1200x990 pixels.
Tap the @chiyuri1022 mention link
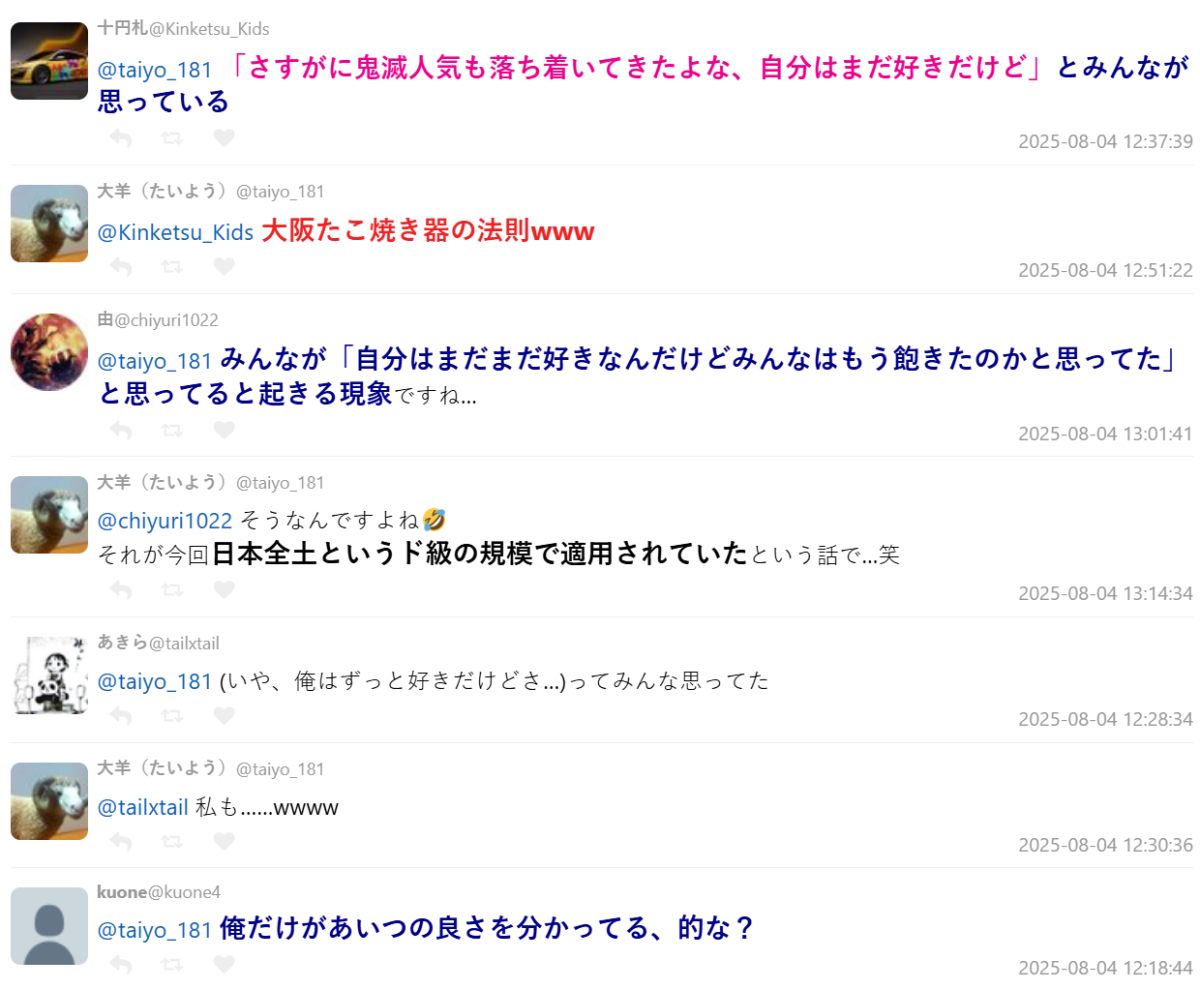pos(164,520)
